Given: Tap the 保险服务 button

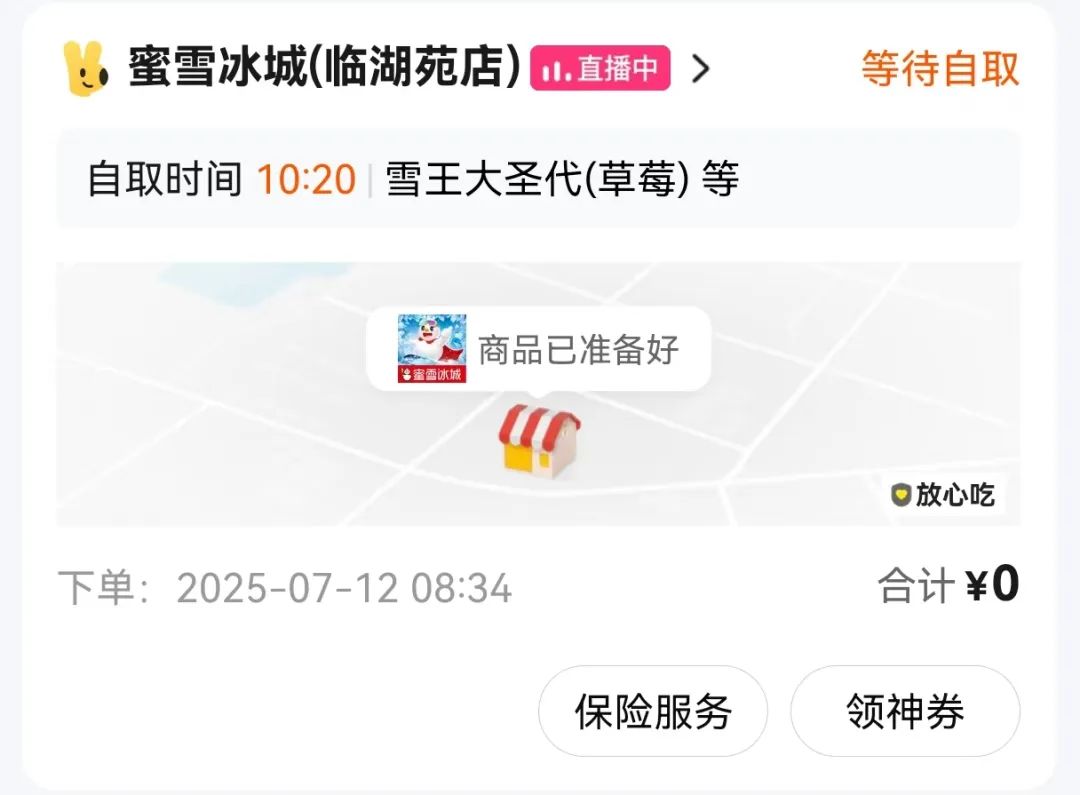Looking at the screenshot, I should tap(653, 711).
